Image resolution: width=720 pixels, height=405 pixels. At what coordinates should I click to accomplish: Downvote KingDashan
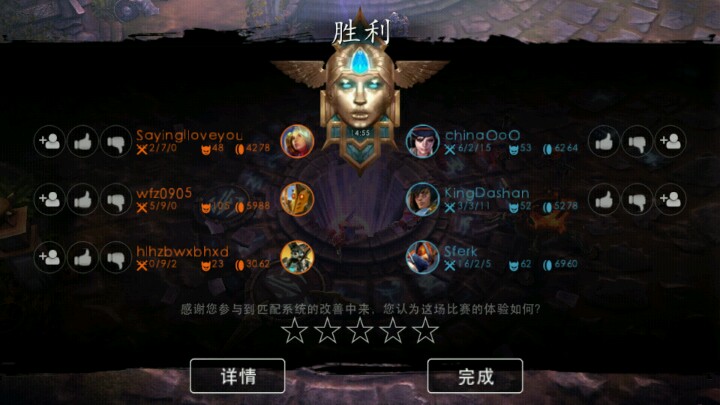637,200
